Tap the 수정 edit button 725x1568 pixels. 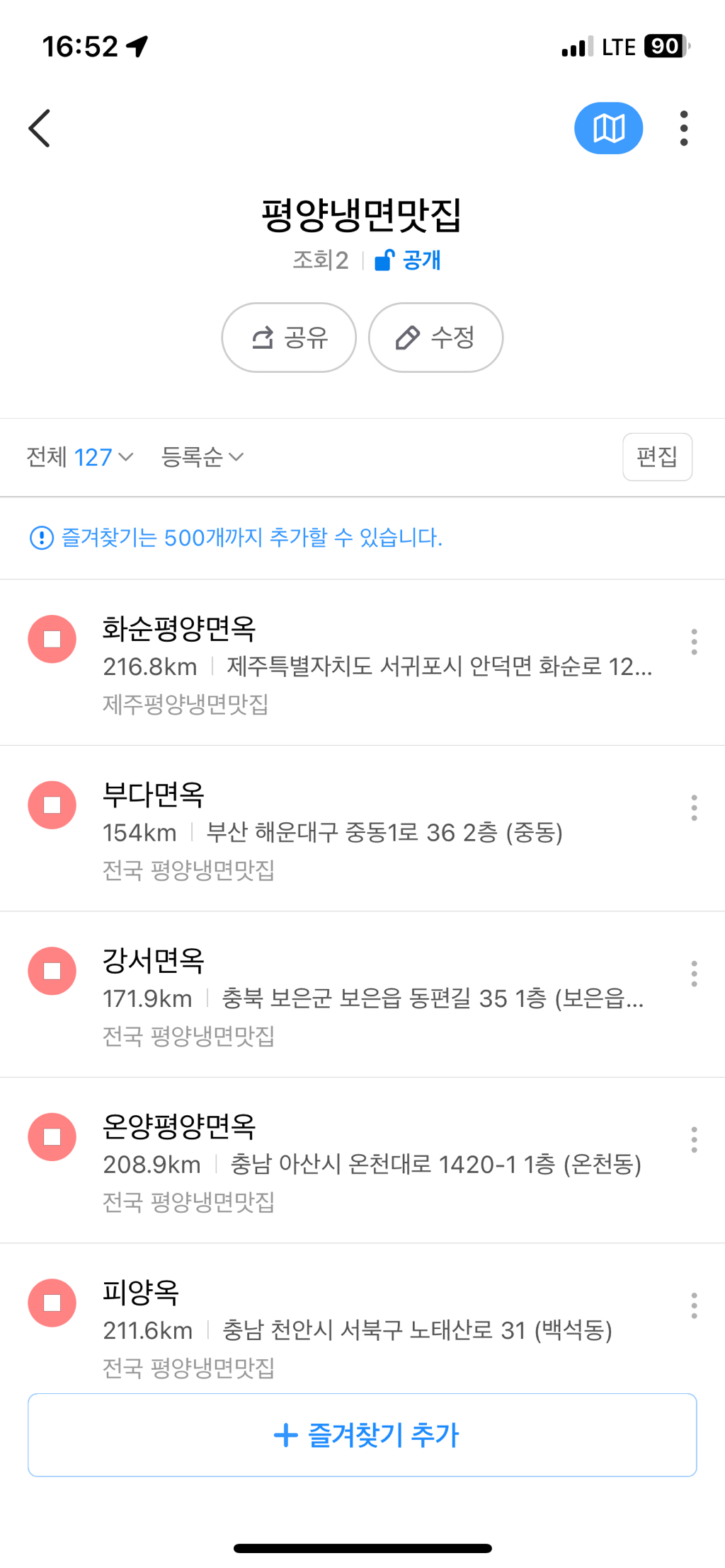[x=435, y=338]
